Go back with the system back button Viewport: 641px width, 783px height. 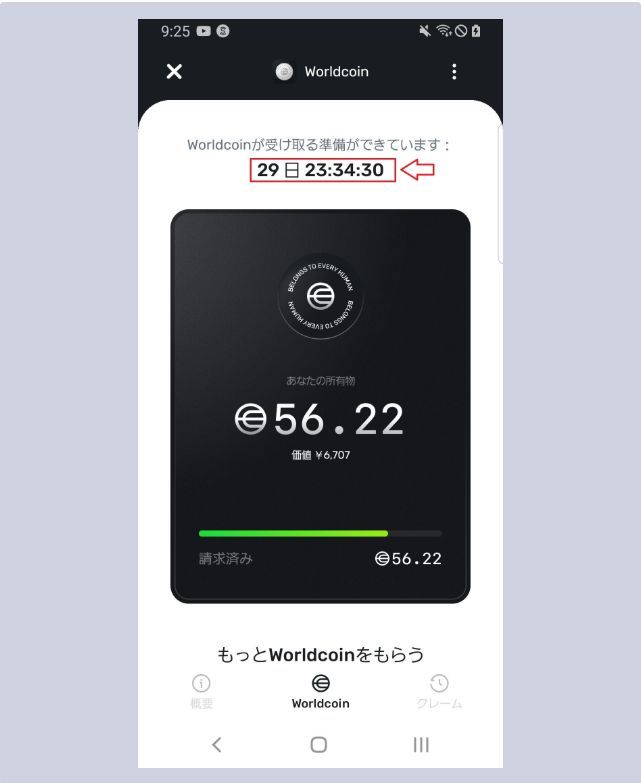tap(217, 744)
